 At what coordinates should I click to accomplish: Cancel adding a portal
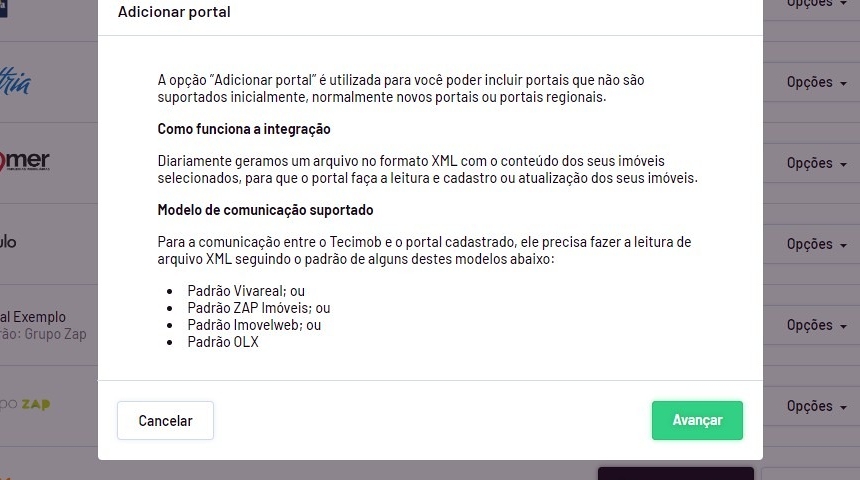(165, 420)
